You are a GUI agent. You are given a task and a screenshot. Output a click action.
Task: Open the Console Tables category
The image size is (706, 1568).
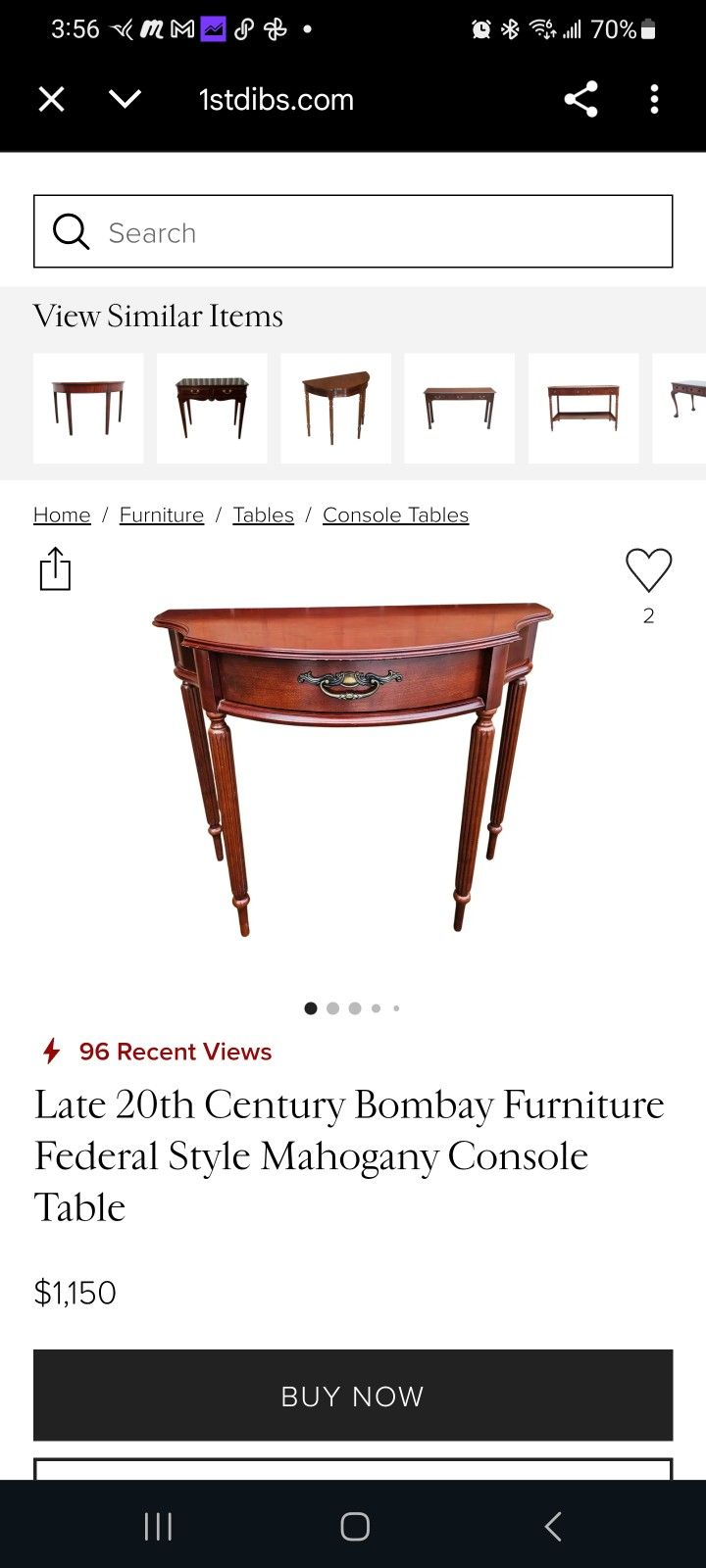click(395, 514)
